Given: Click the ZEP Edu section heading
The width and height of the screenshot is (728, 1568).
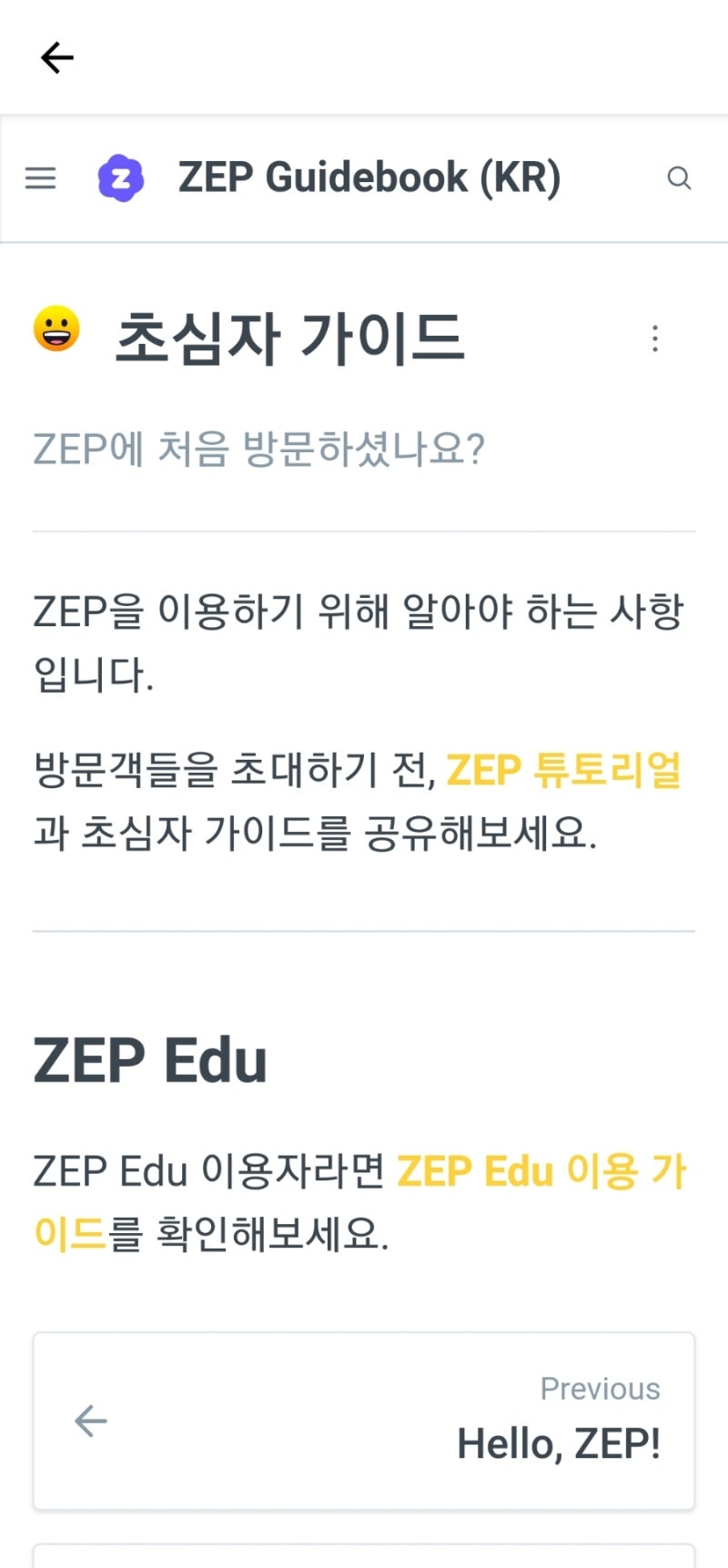Looking at the screenshot, I should 150,1057.
